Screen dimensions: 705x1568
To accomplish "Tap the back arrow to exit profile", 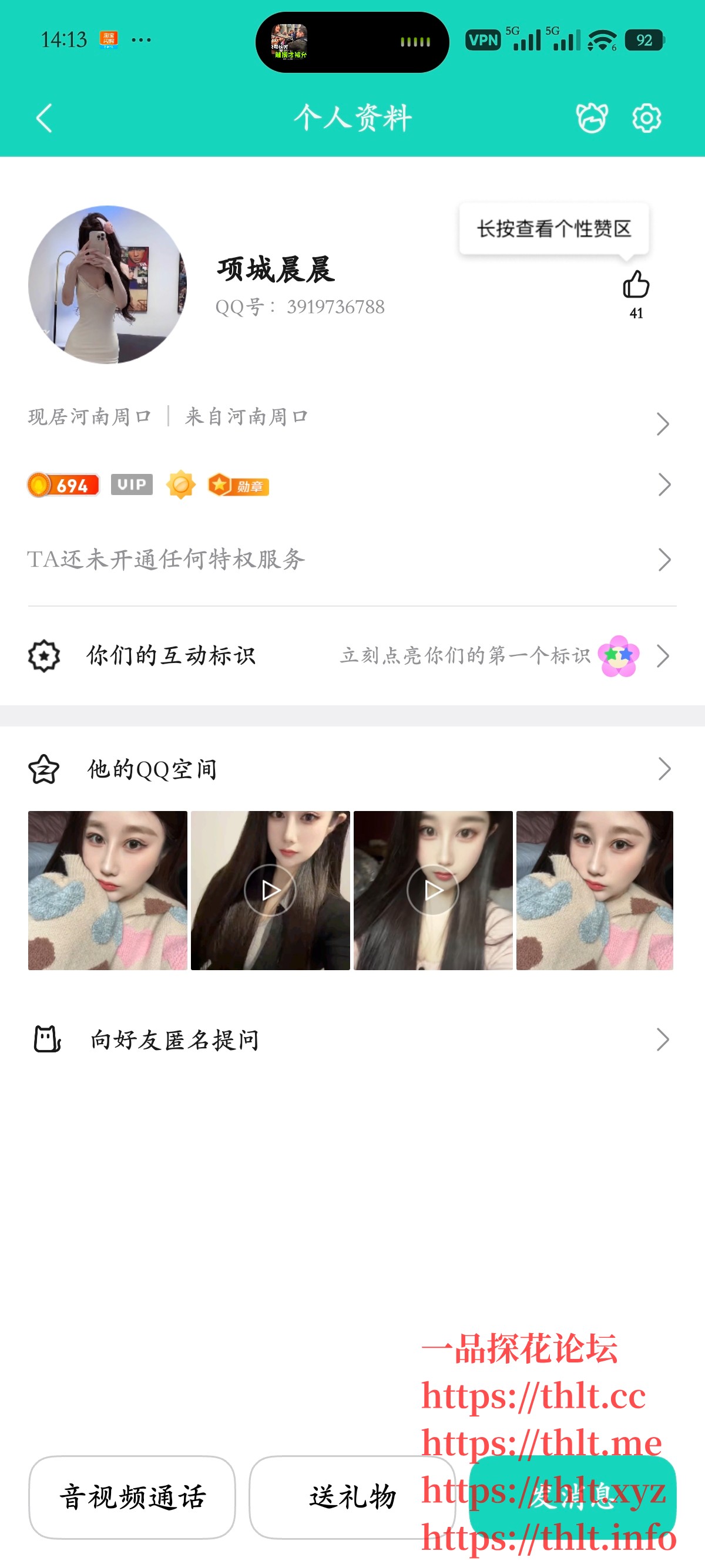I will point(43,118).
